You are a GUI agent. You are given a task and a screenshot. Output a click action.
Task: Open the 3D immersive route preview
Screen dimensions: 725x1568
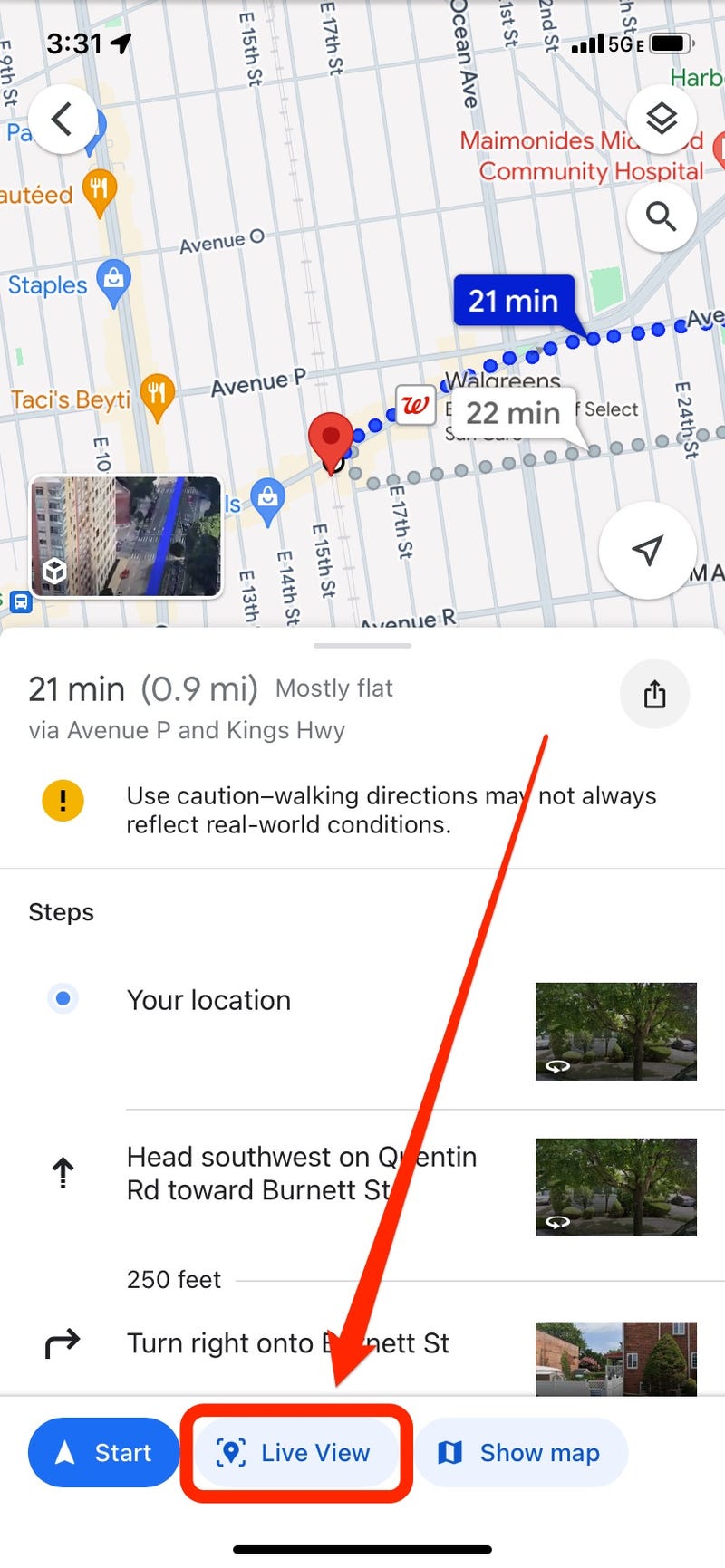pos(126,537)
